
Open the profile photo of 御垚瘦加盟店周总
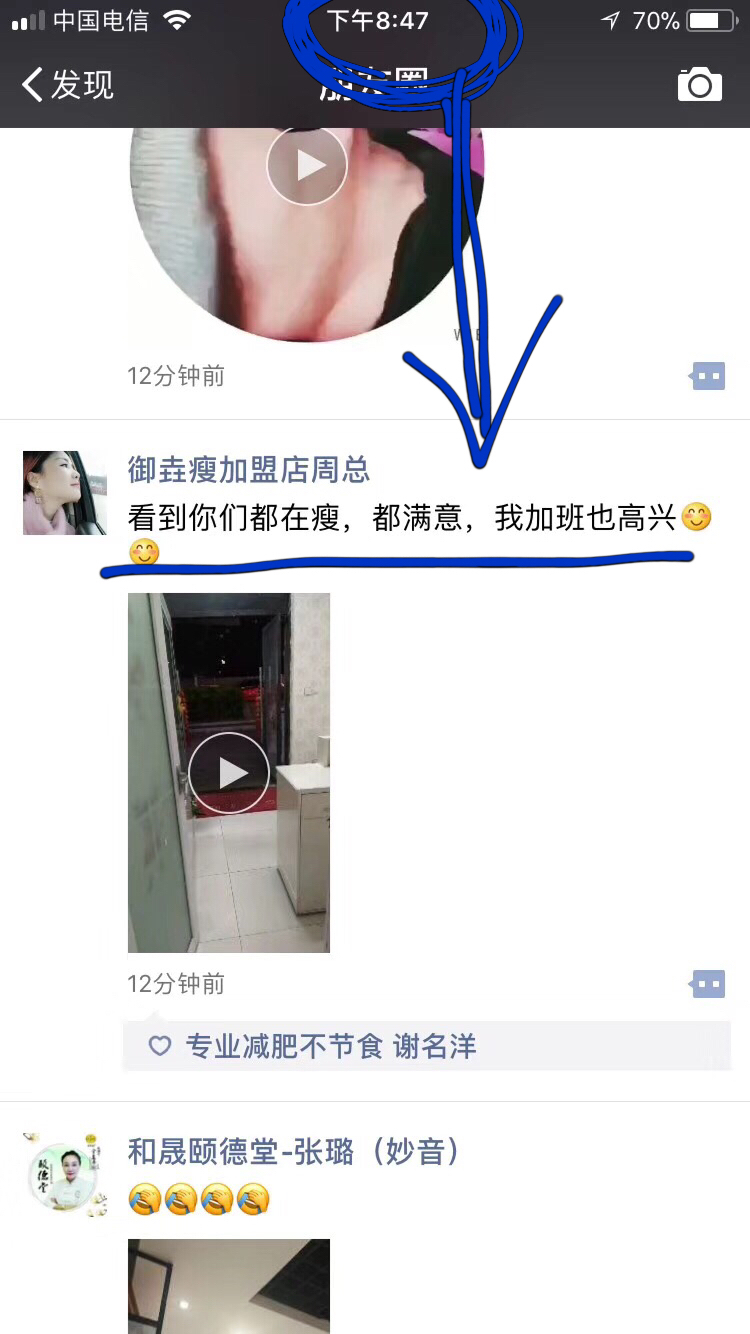pyautogui.click(x=65, y=493)
